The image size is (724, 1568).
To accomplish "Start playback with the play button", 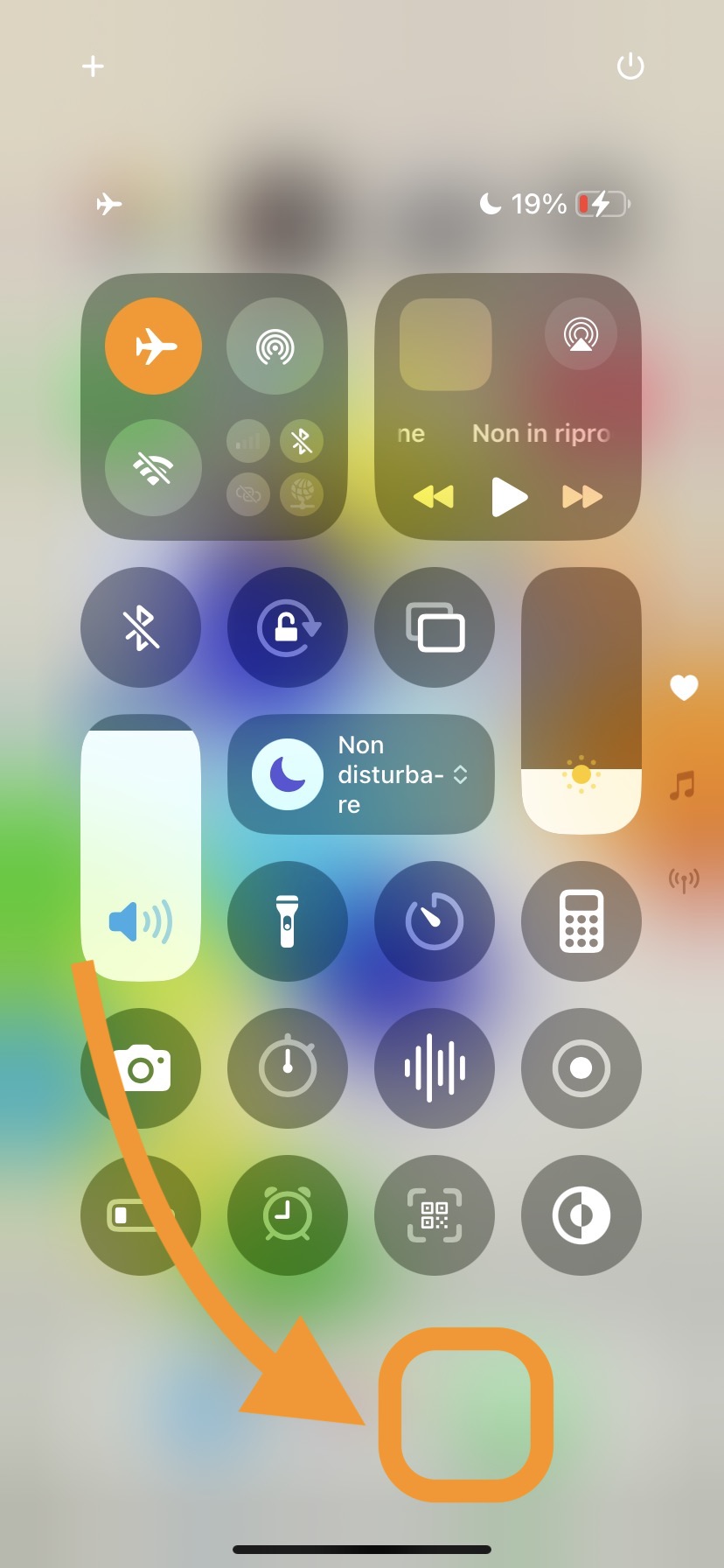I will (509, 497).
